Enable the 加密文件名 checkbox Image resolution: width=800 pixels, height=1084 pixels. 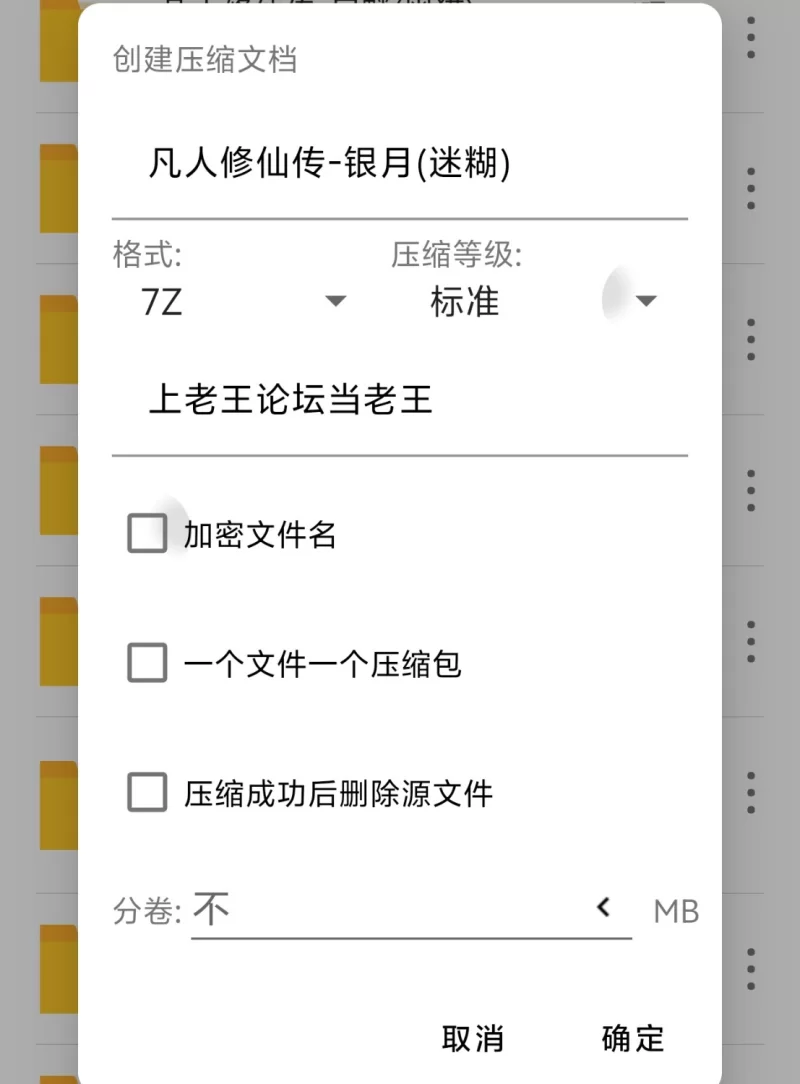[147, 534]
